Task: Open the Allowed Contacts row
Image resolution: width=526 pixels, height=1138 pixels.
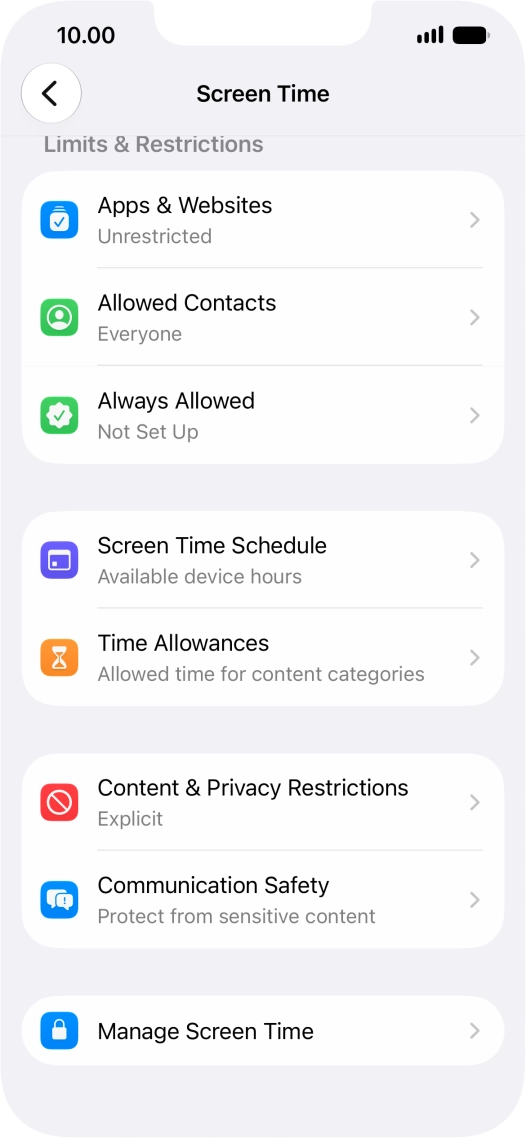Action: pos(263,317)
